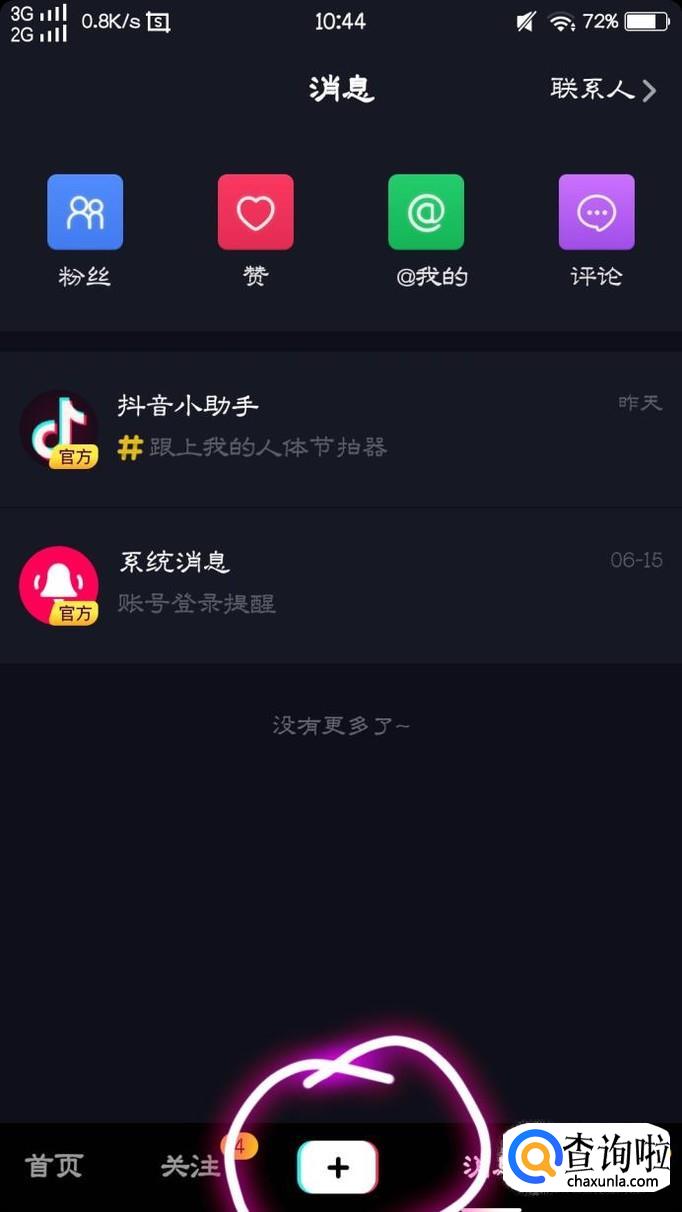This screenshot has width=682, height=1212.
Task: Switch to the 首页 home tab
Action: (54, 1166)
